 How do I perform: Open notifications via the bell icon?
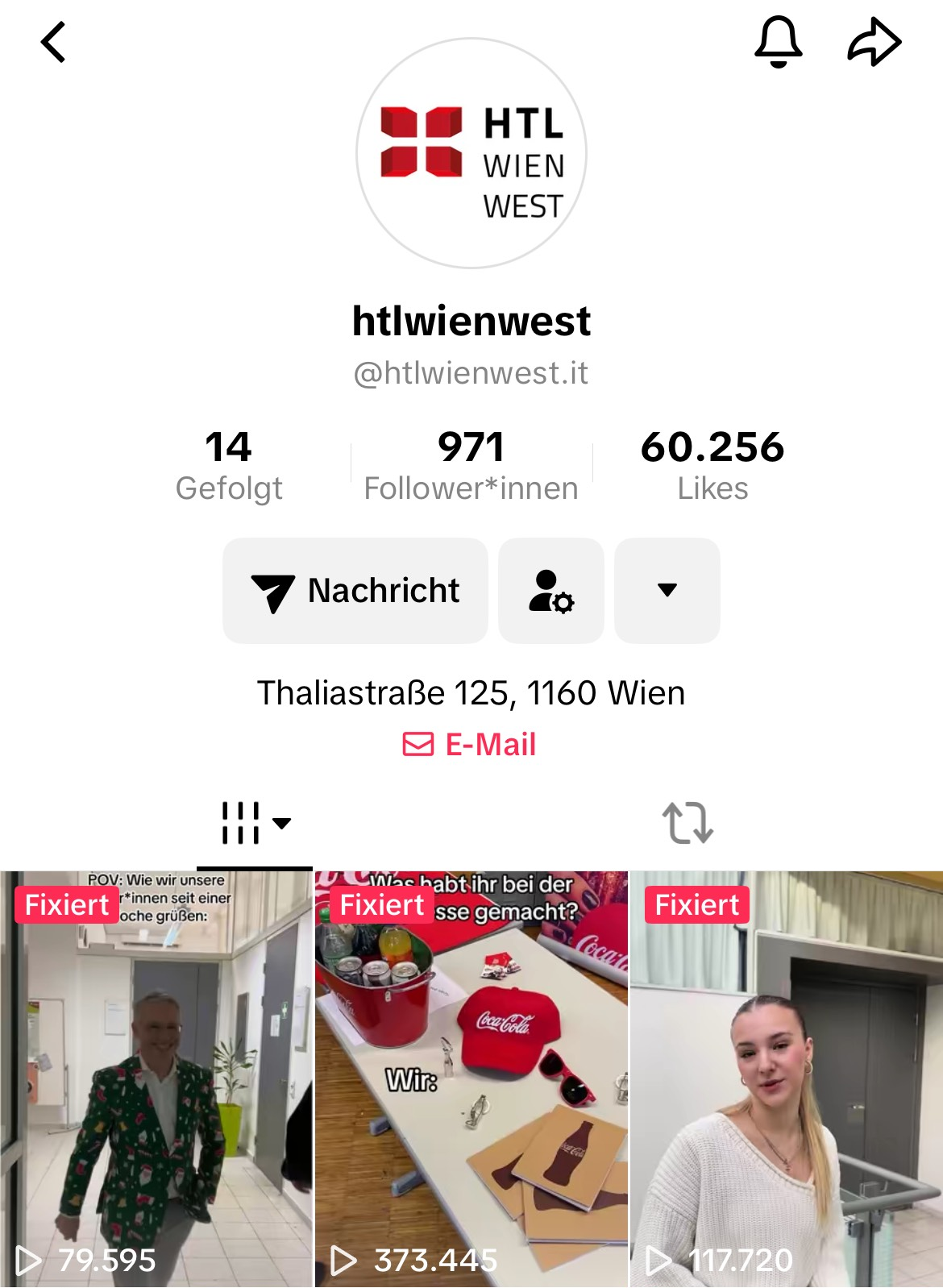pos(779,41)
